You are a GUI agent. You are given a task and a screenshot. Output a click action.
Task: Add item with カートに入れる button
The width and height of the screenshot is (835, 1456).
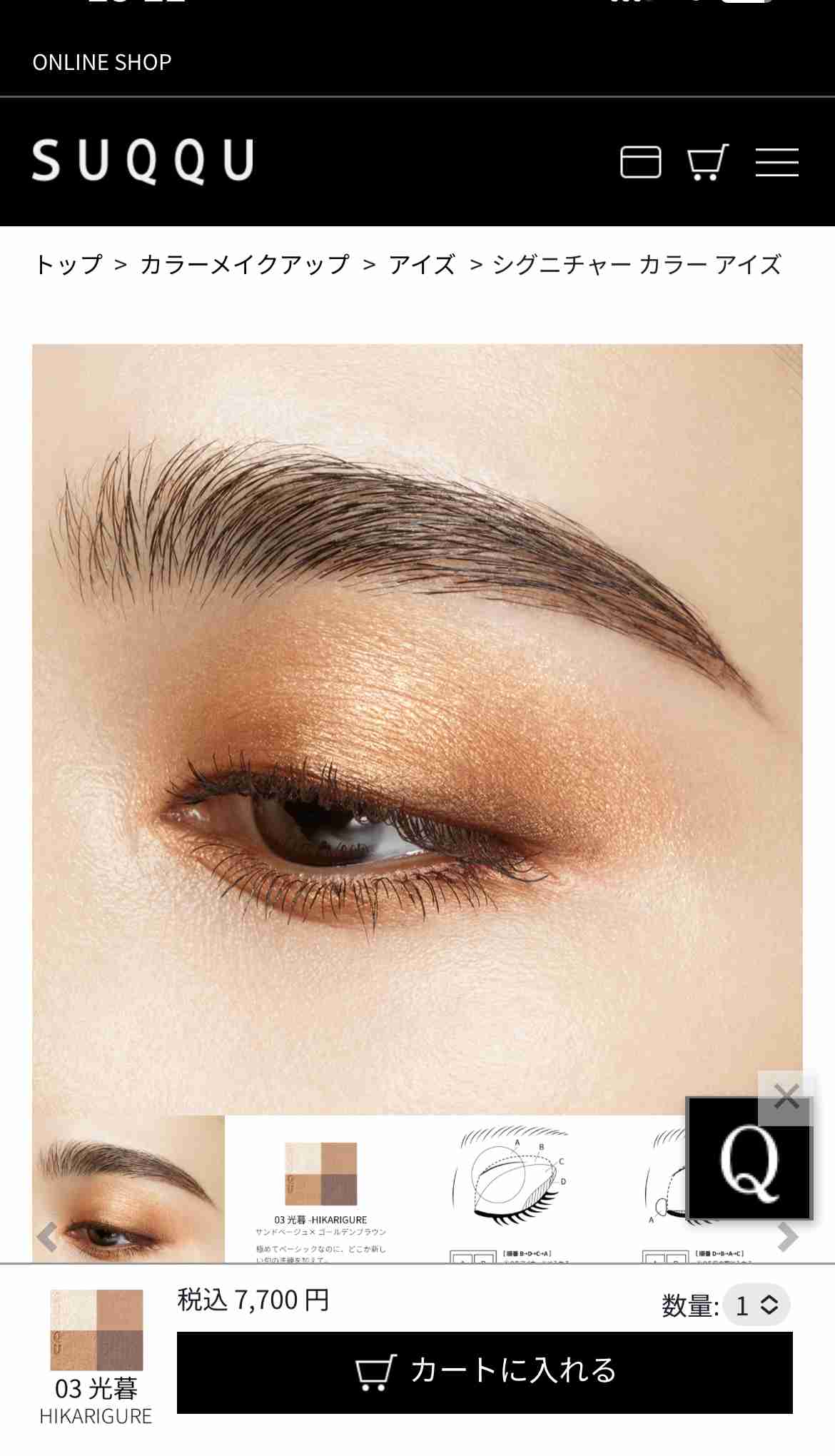coord(485,1372)
